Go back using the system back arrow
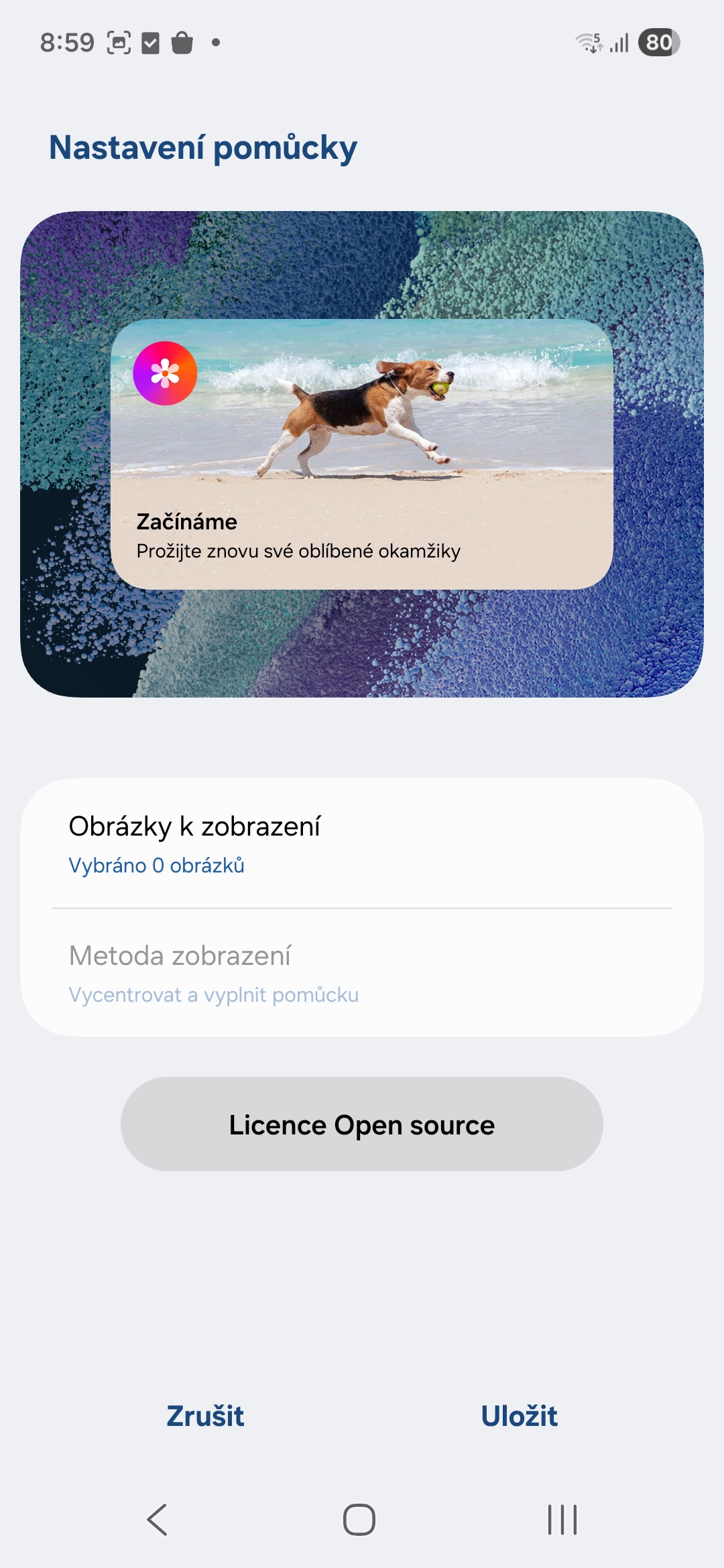Screen dimensions: 724x1568 click(158, 1519)
